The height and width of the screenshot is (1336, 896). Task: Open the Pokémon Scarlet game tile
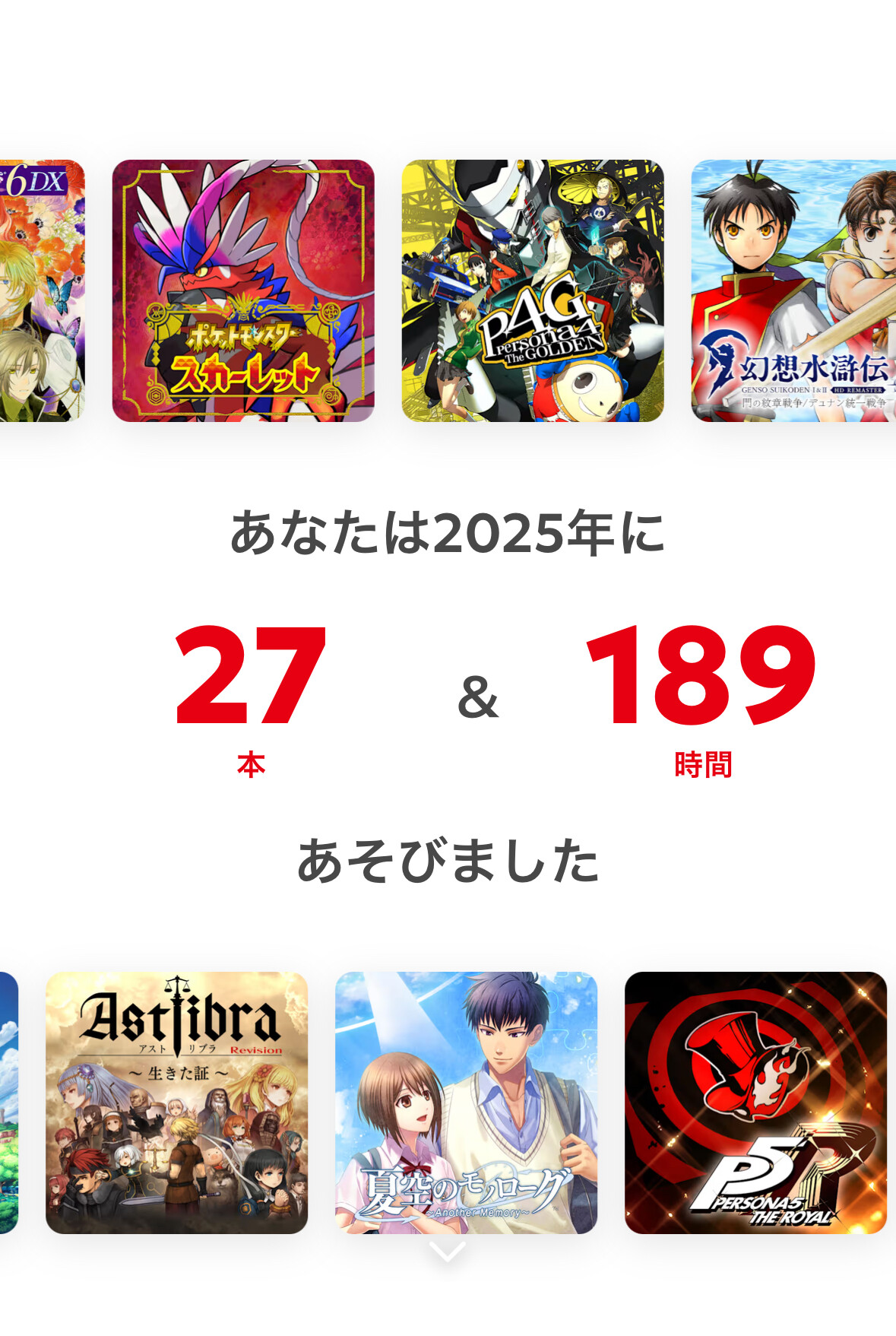pos(243,290)
